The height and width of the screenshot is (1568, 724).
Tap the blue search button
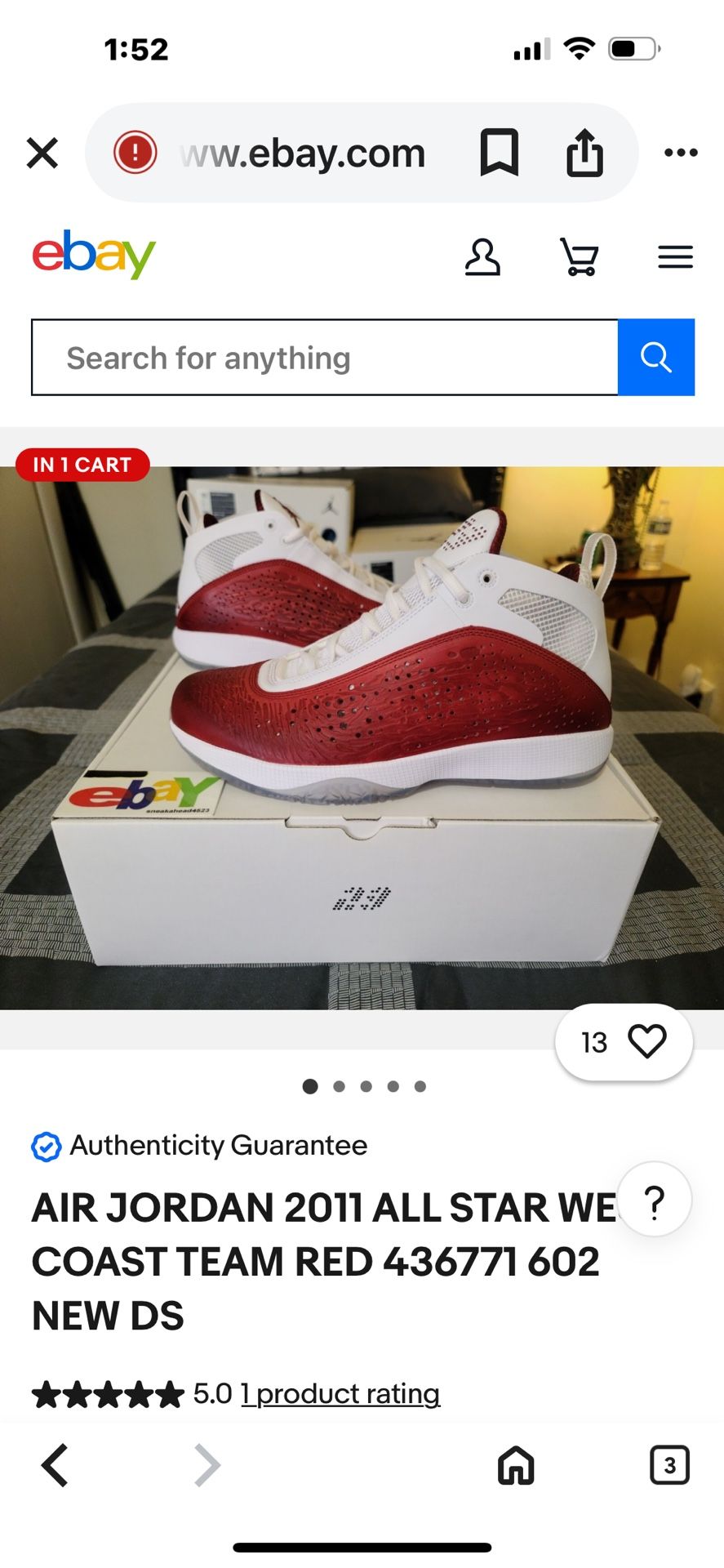(655, 358)
